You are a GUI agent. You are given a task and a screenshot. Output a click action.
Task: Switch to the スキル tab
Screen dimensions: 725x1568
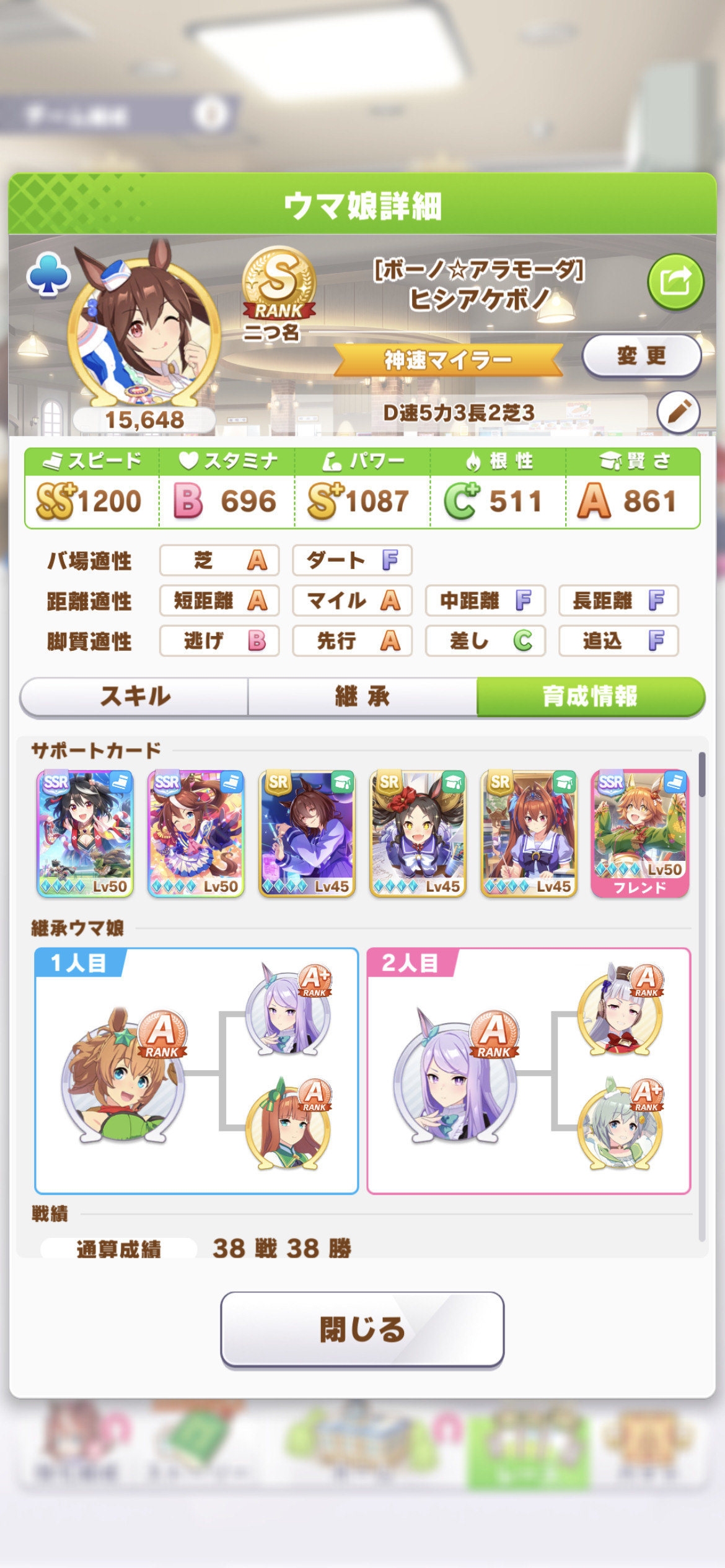(134, 697)
